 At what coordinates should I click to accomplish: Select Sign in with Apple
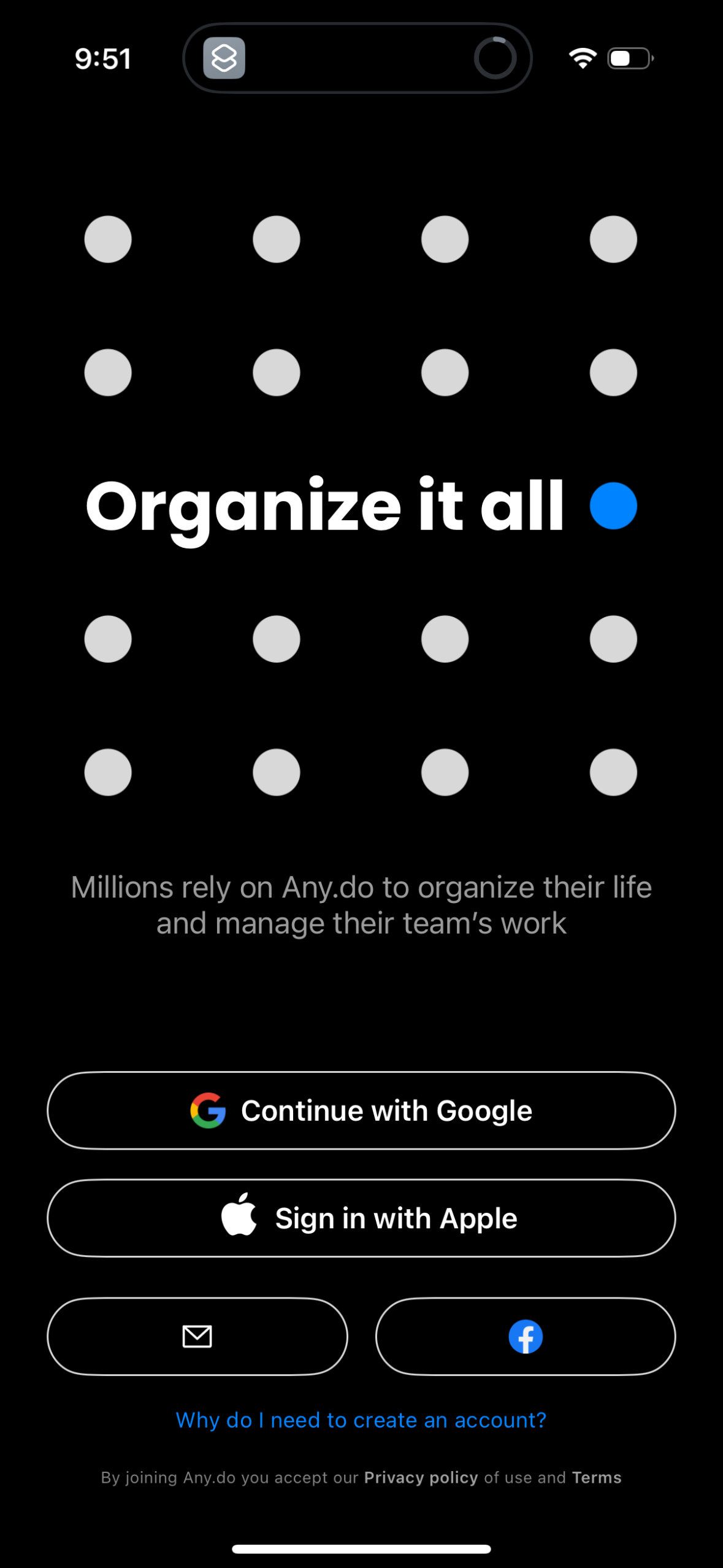click(x=361, y=1218)
